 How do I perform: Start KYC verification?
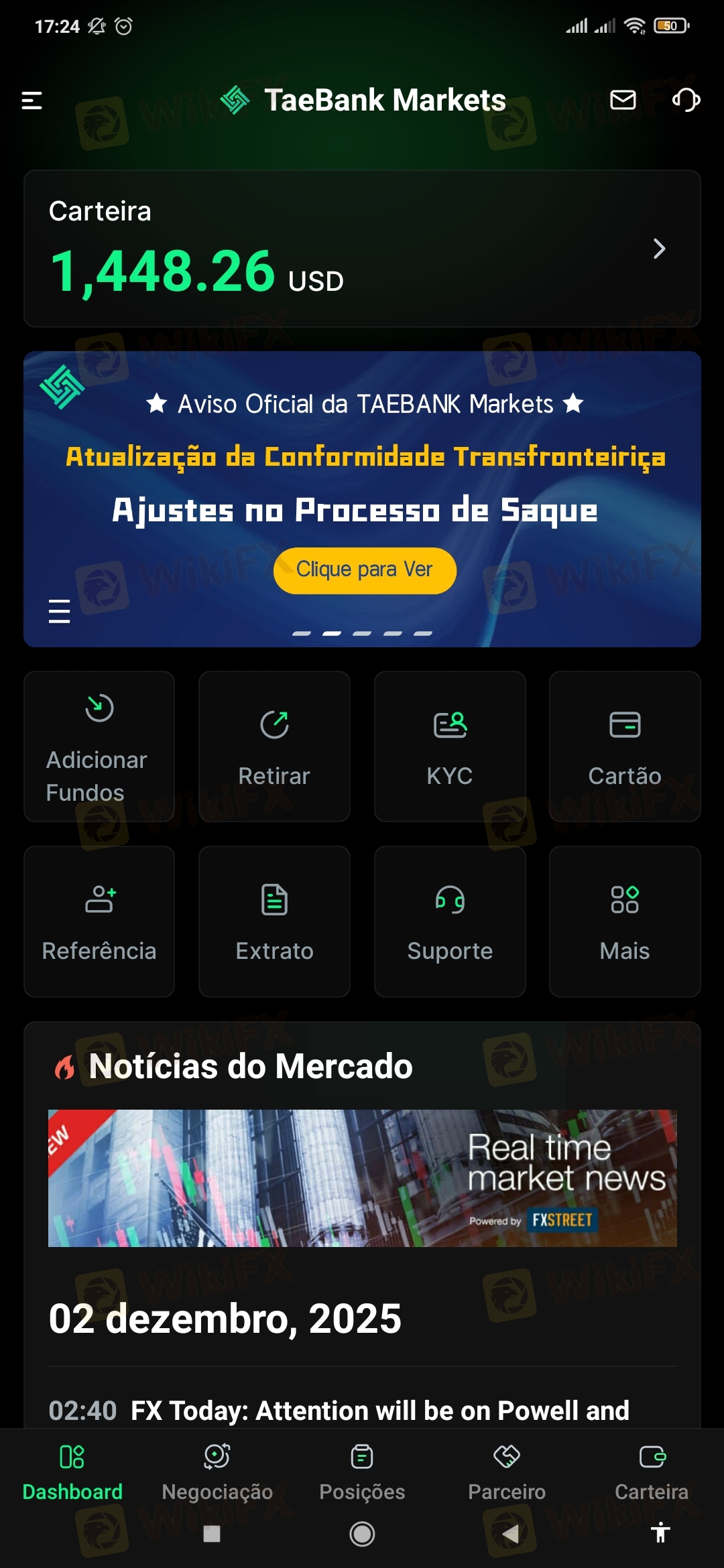coord(450,746)
